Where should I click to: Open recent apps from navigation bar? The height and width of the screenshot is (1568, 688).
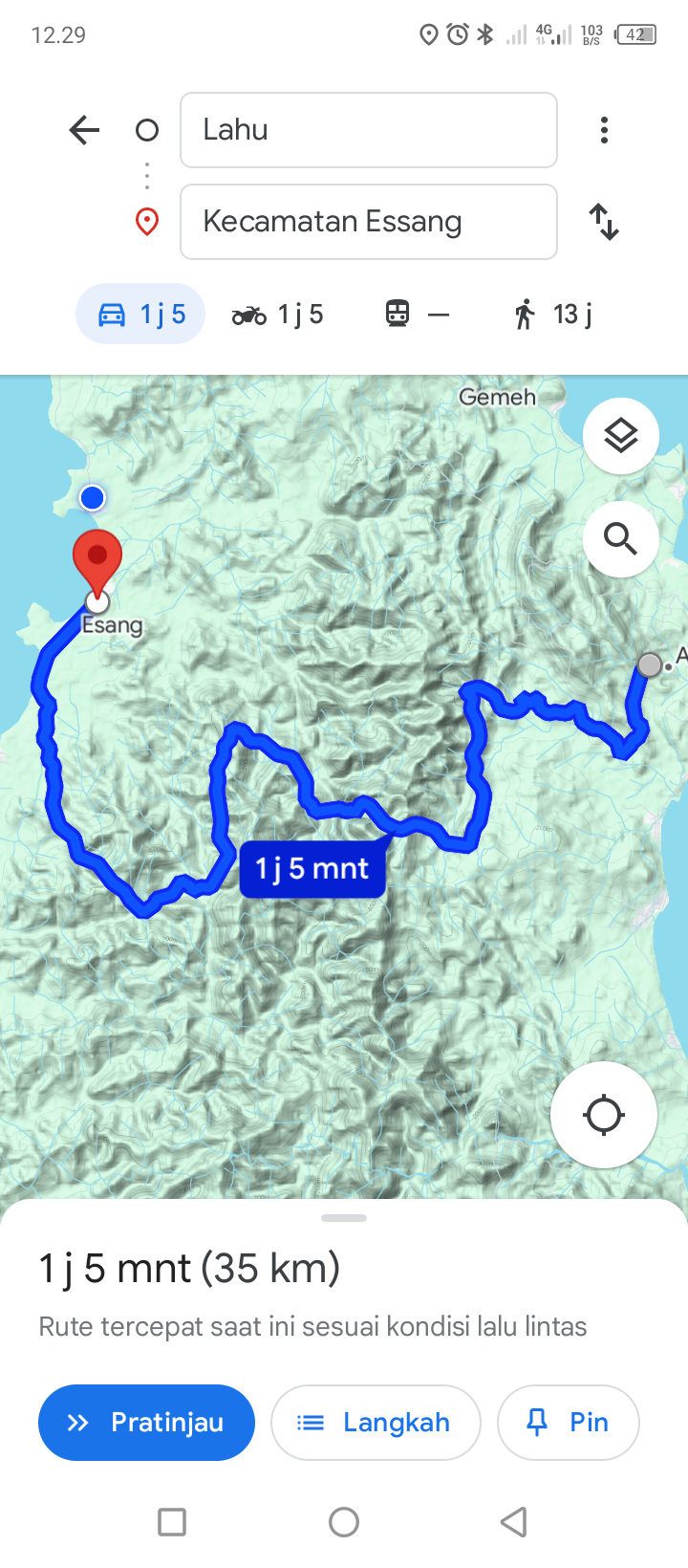click(172, 1522)
